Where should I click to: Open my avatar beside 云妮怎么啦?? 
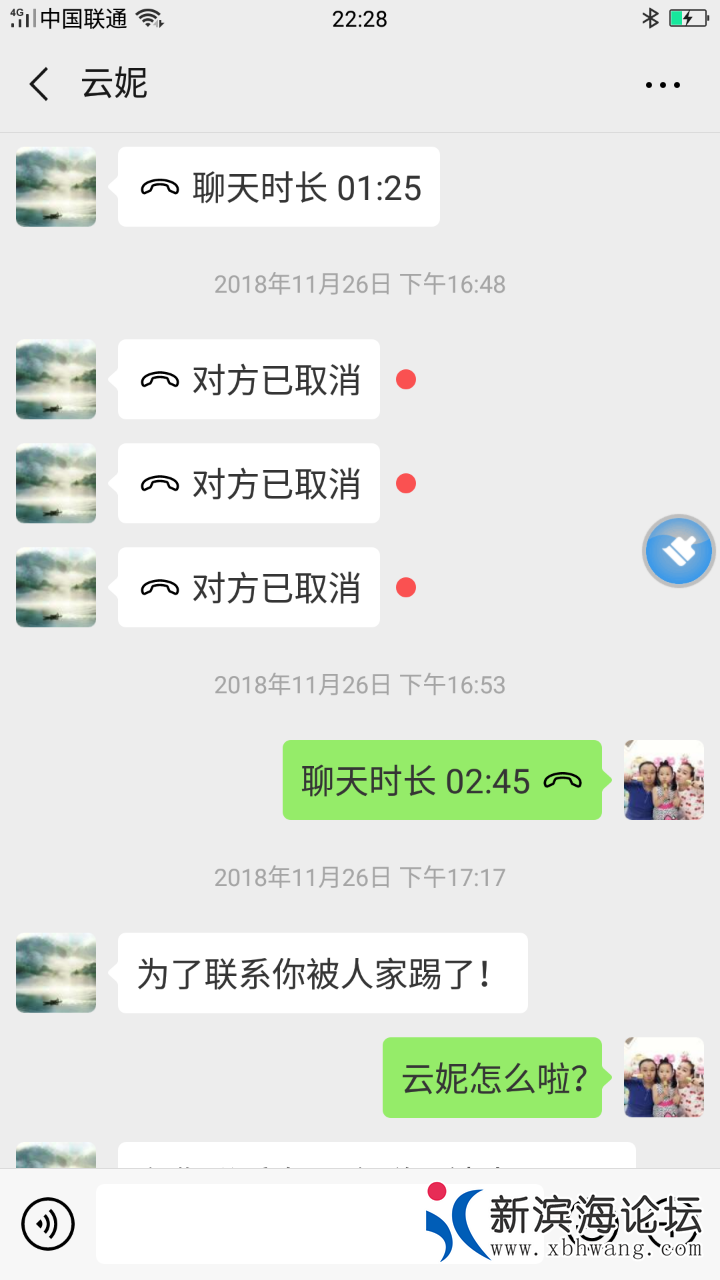664,1077
